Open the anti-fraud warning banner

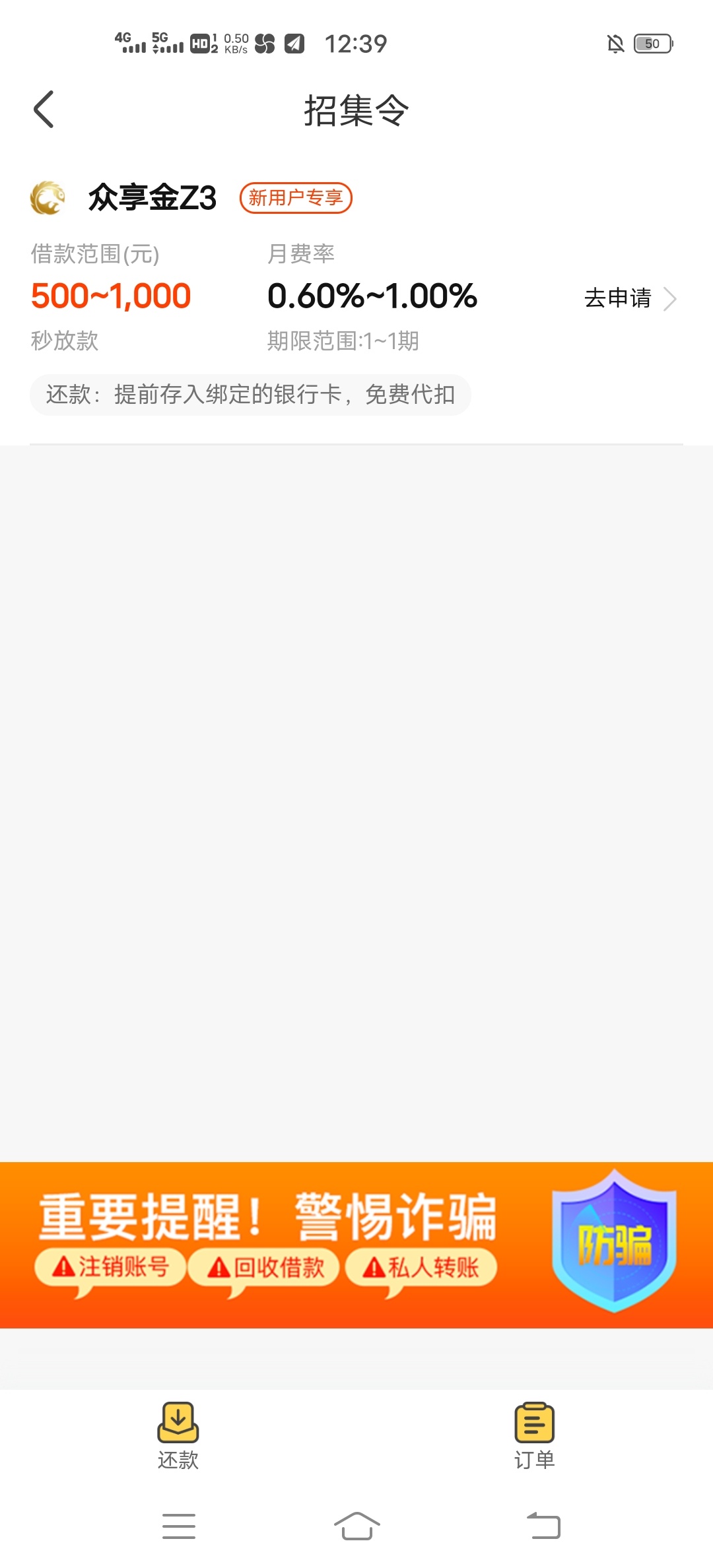(x=356, y=1245)
